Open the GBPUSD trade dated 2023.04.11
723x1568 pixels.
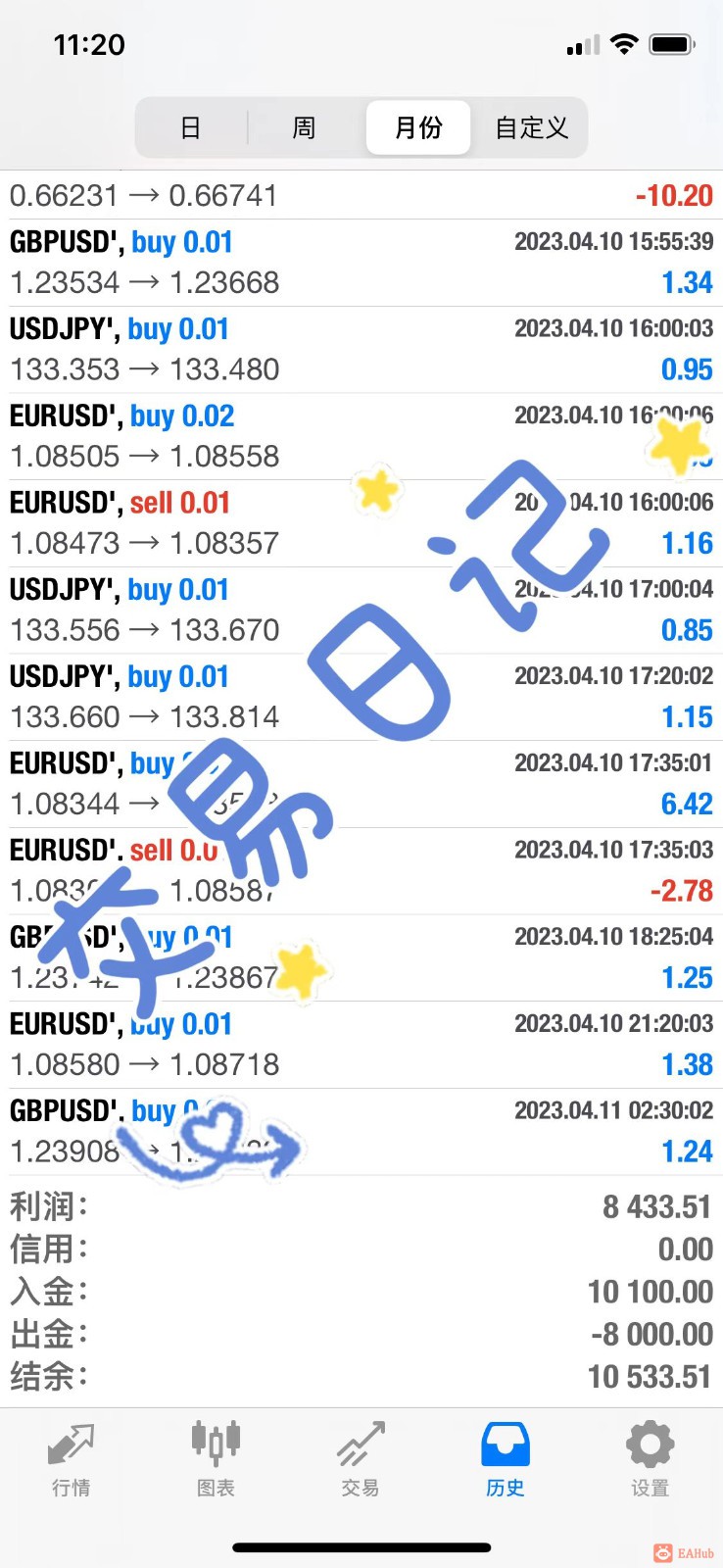point(361,1132)
